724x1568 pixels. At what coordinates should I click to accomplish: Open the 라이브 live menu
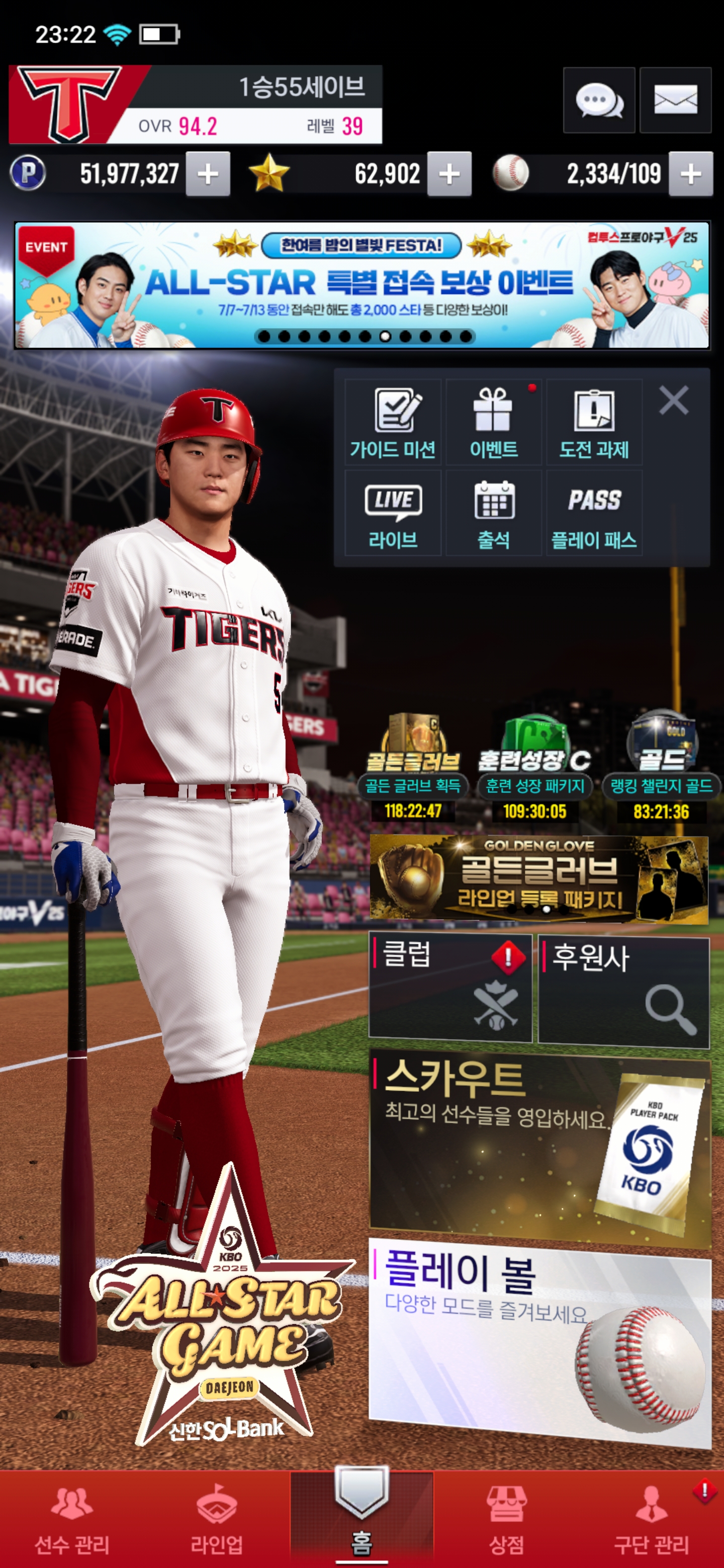point(393,513)
